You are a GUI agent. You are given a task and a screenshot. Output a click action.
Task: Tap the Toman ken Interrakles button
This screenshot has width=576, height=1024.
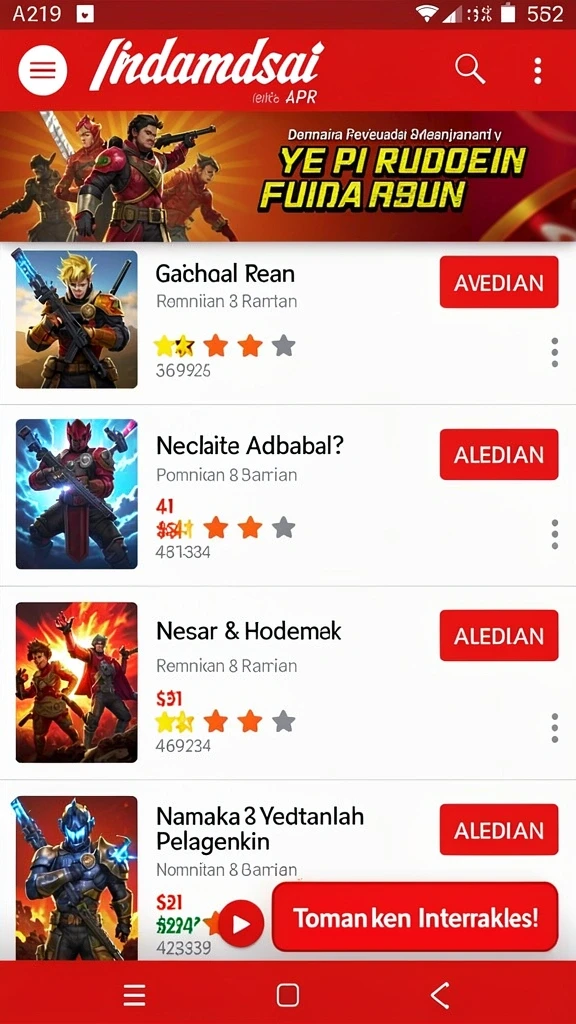click(x=415, y=918)
